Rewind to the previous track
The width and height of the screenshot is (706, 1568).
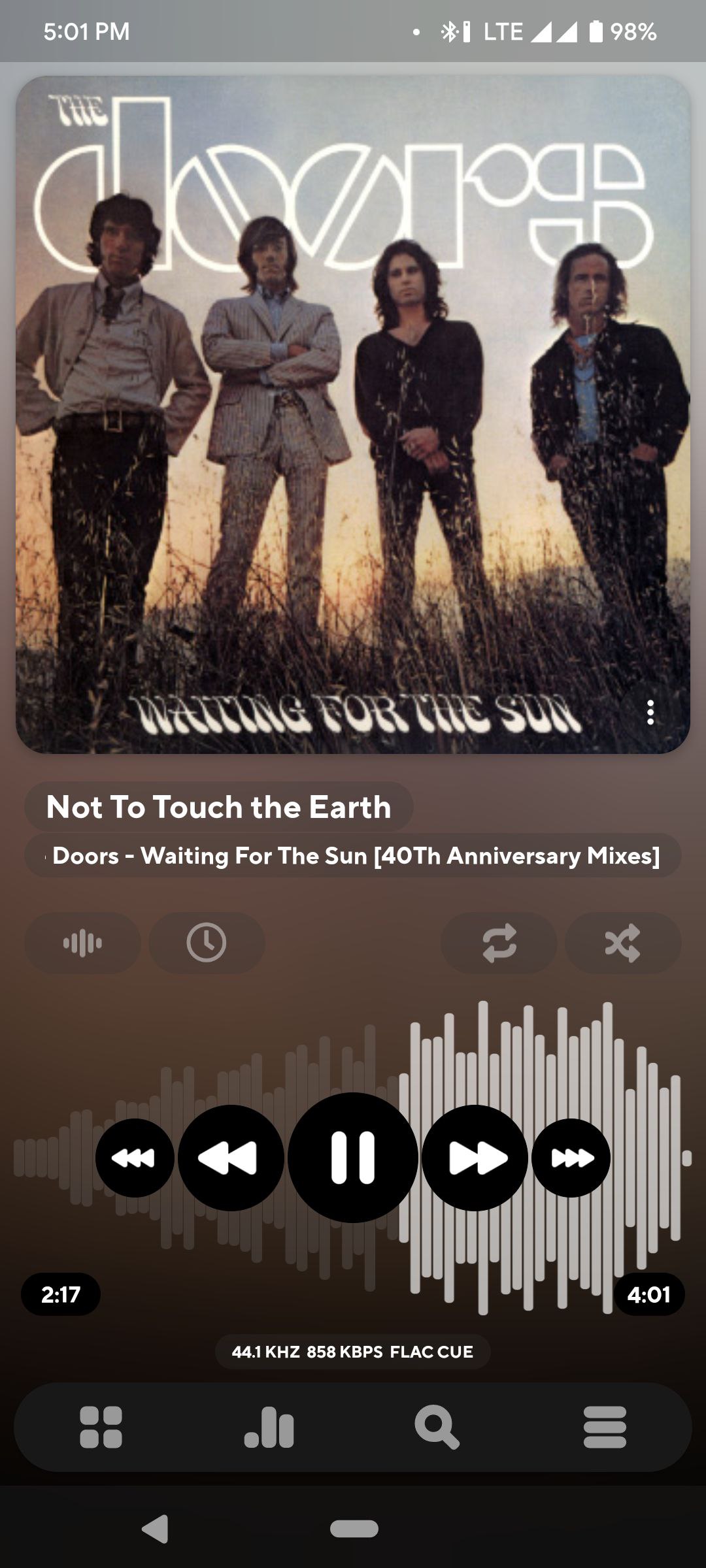pyautogui.click(x=231, y=1158)
